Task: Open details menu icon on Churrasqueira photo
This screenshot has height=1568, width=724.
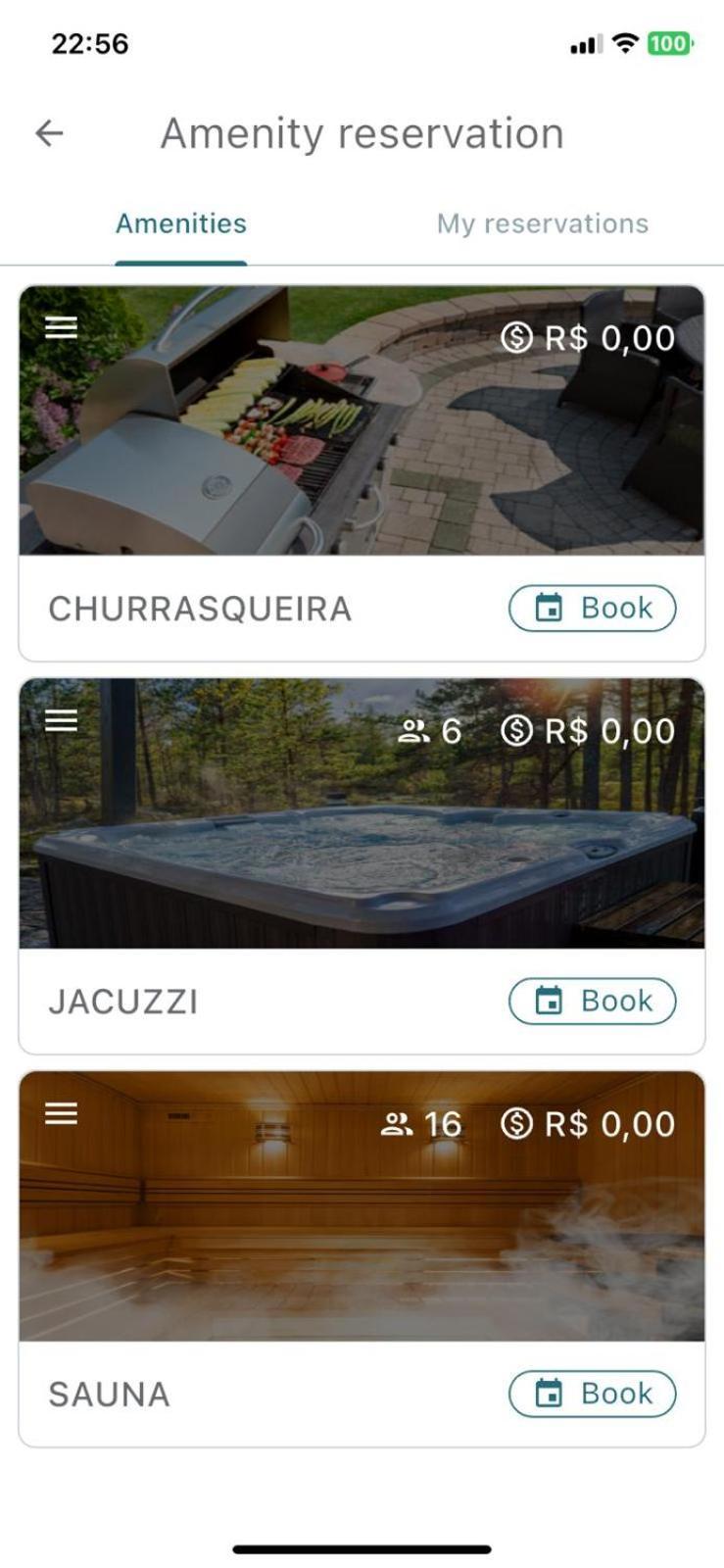Action: [x=61, y=327]
